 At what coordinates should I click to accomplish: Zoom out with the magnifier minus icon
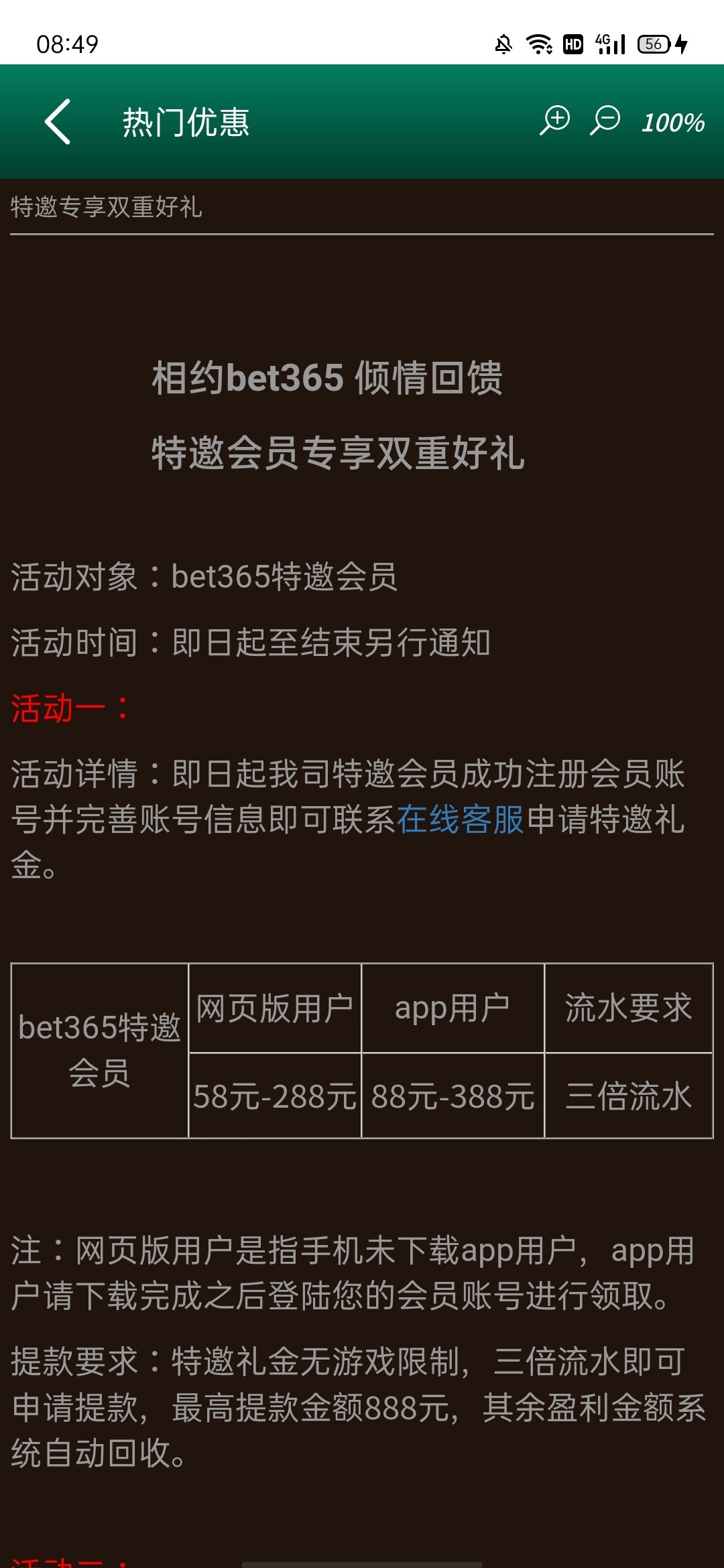tap(605, 121)
